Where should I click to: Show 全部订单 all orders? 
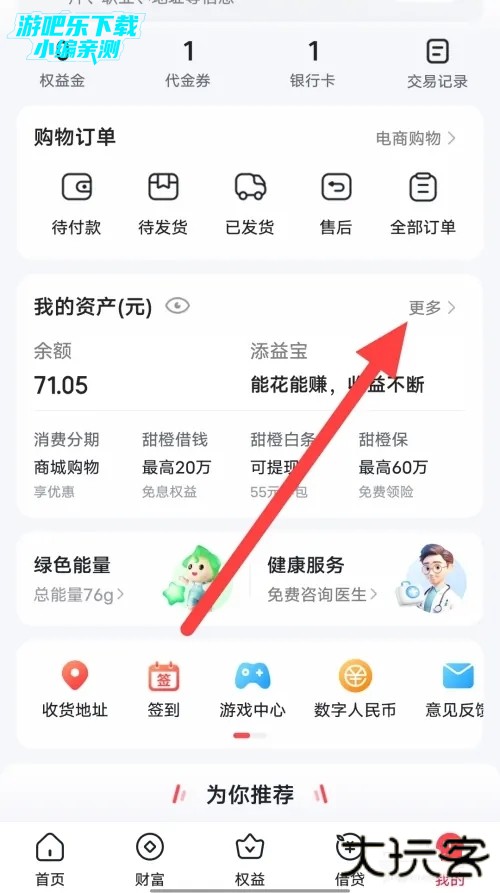click(x=423, y=203)
